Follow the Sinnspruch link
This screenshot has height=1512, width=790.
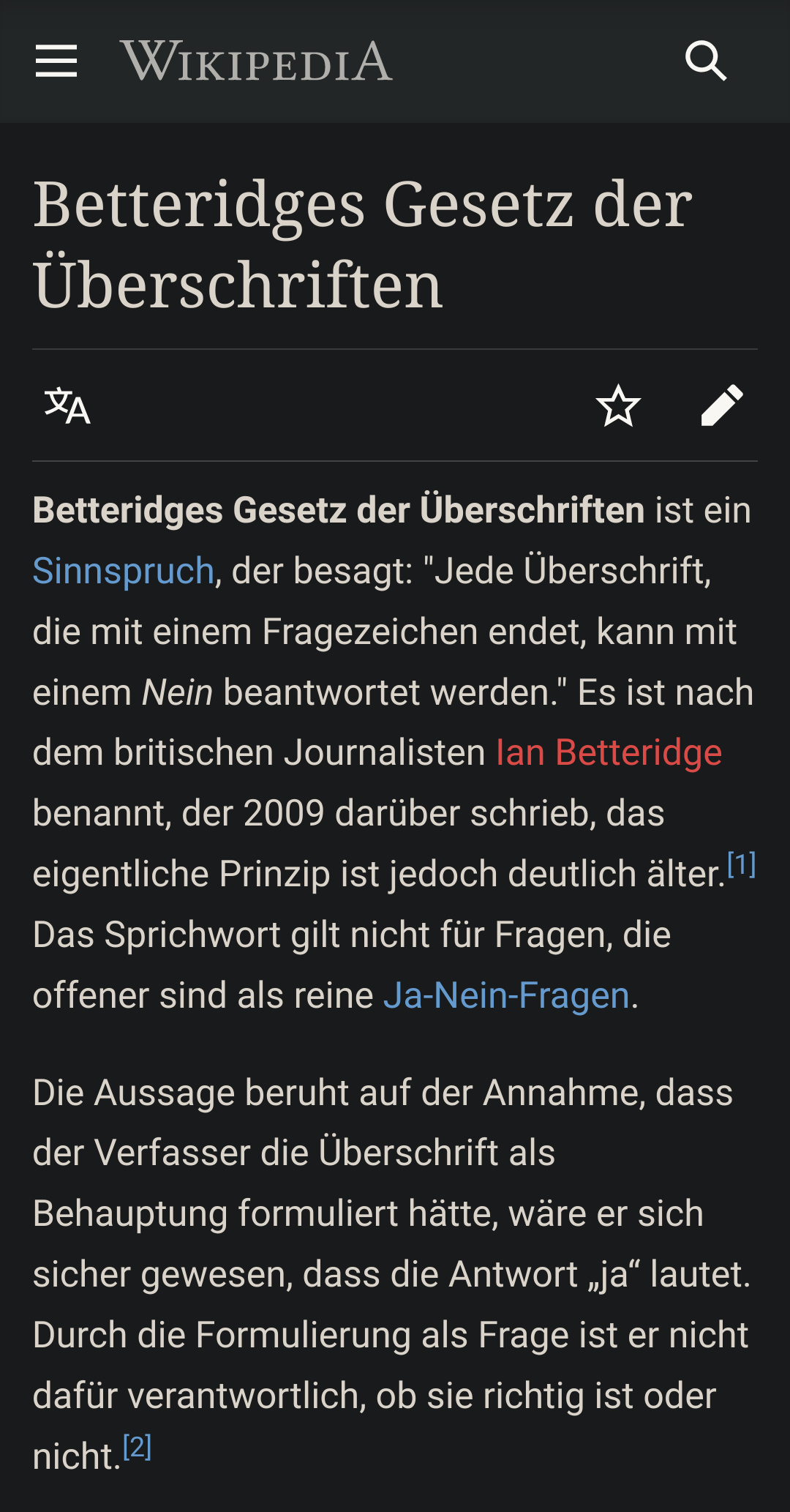124,571
